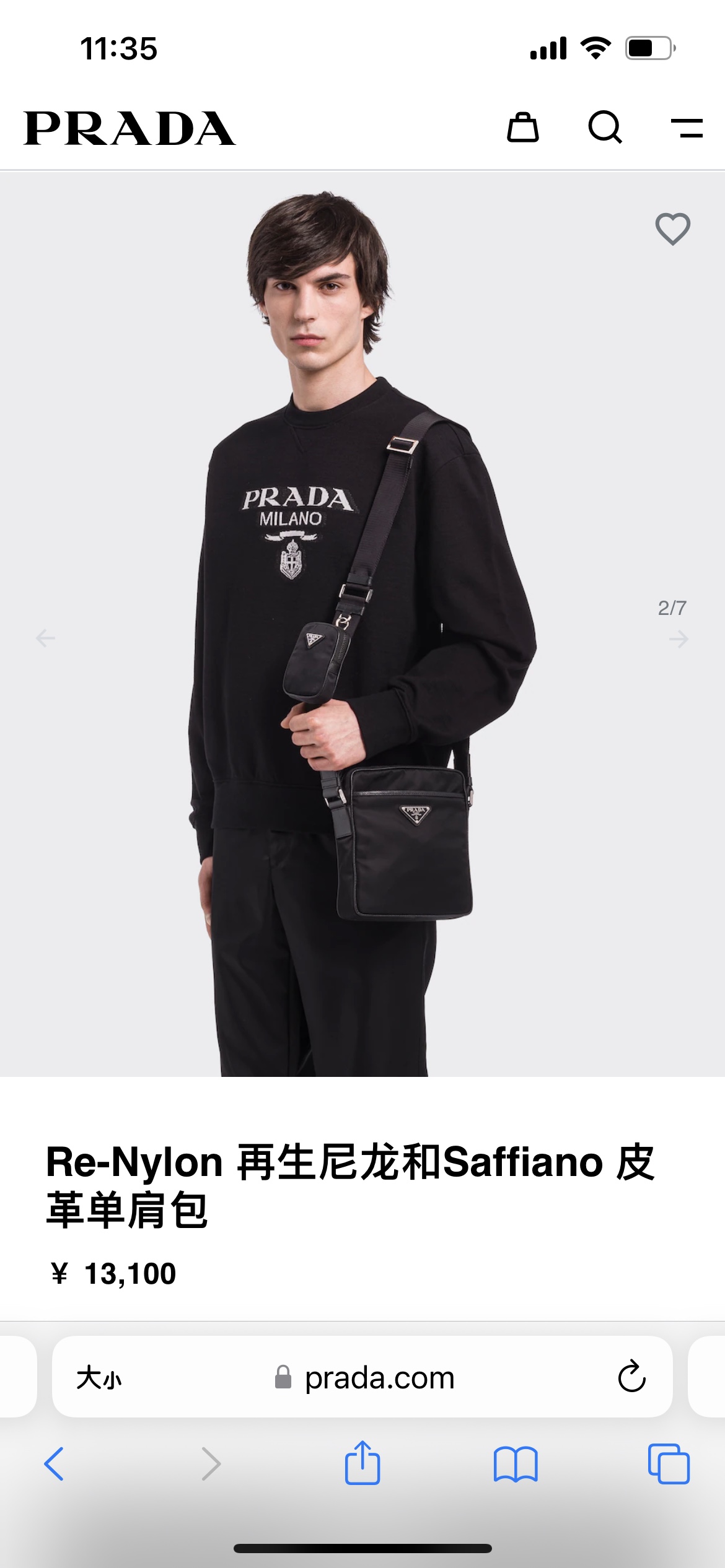Tap the prada.com address bar
725x1568 pixels.
(379, 1378)
